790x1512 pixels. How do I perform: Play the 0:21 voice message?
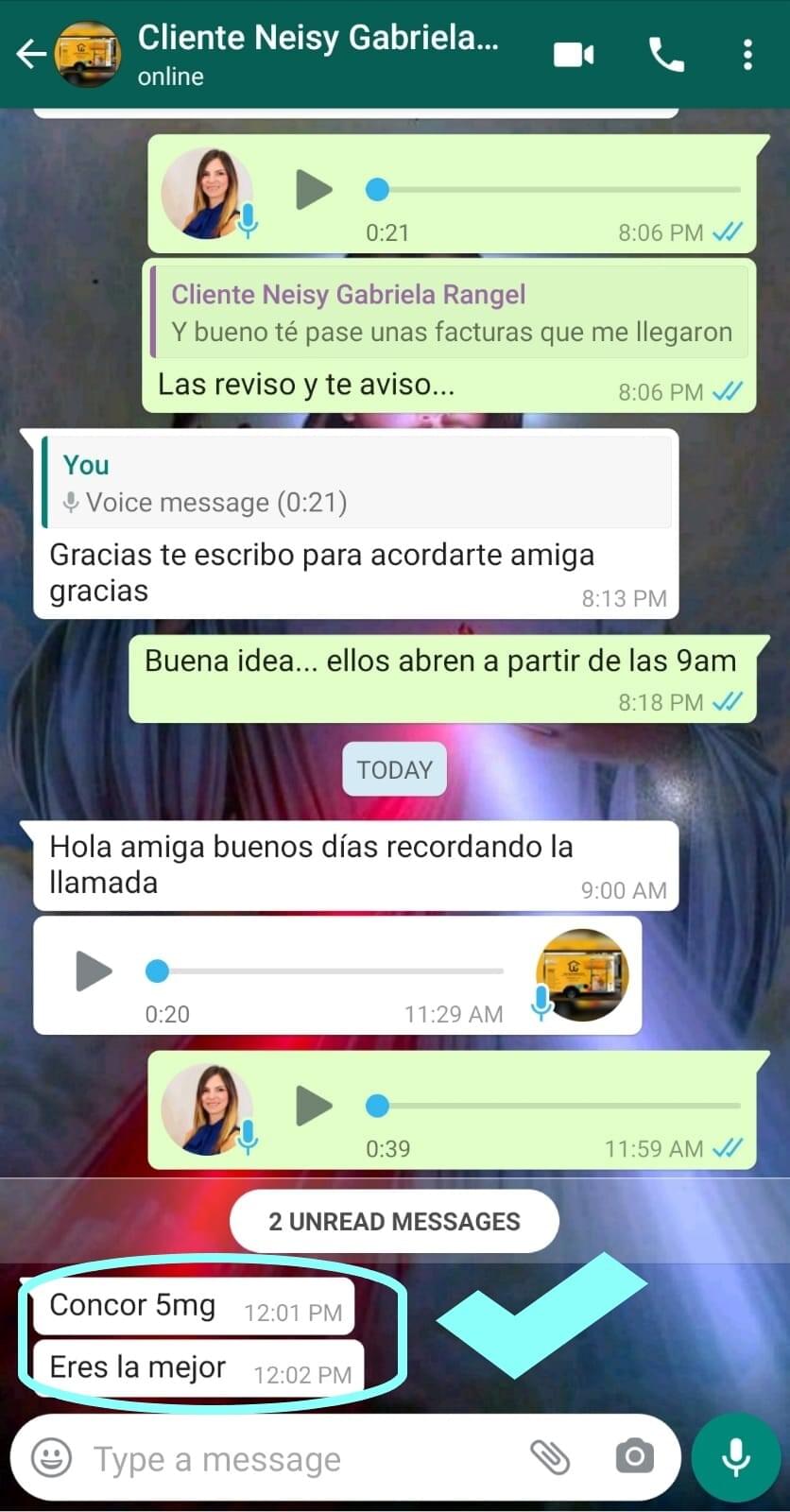[313, 189]
